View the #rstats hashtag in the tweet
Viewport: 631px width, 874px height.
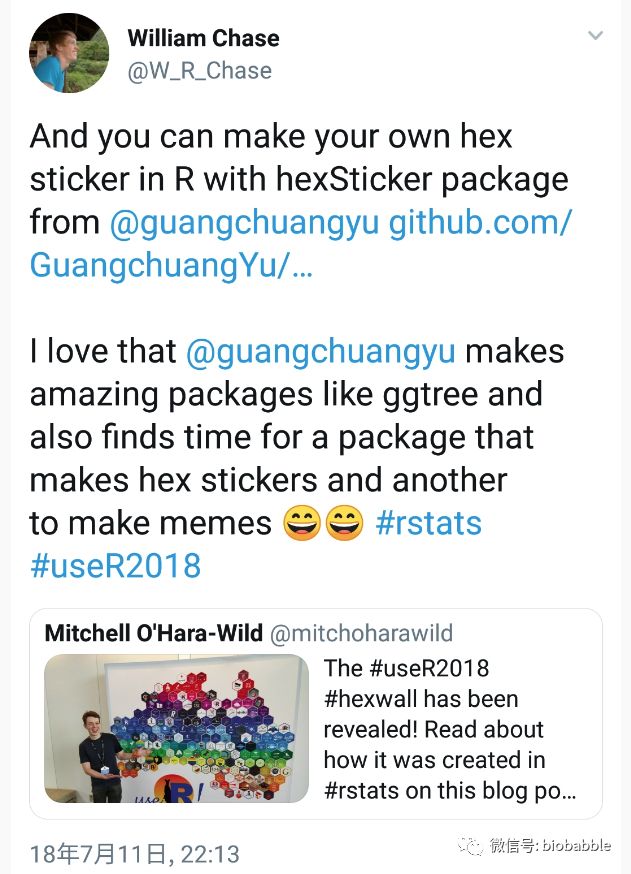tap(428, 523)
